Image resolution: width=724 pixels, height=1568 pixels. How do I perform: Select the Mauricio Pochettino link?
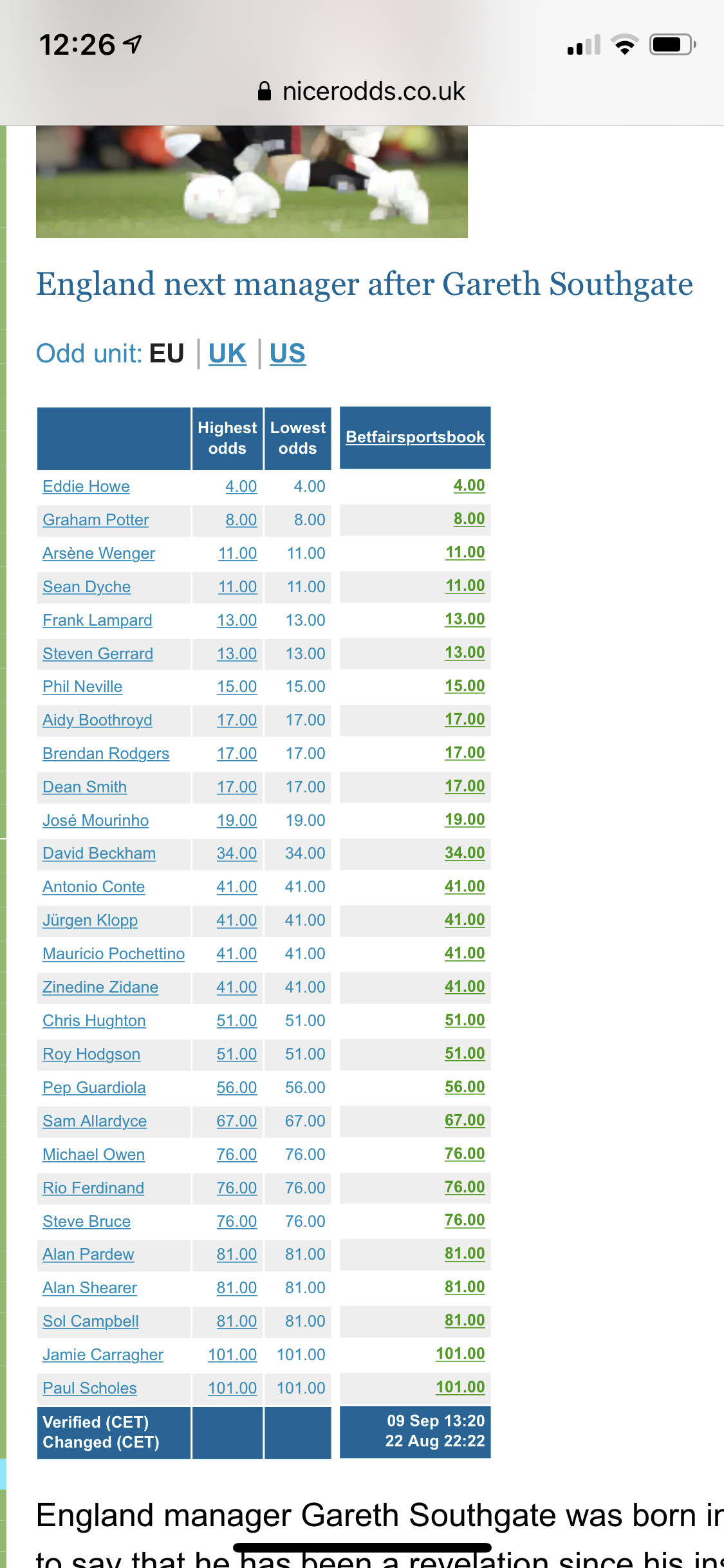click(x=113, y=954)
